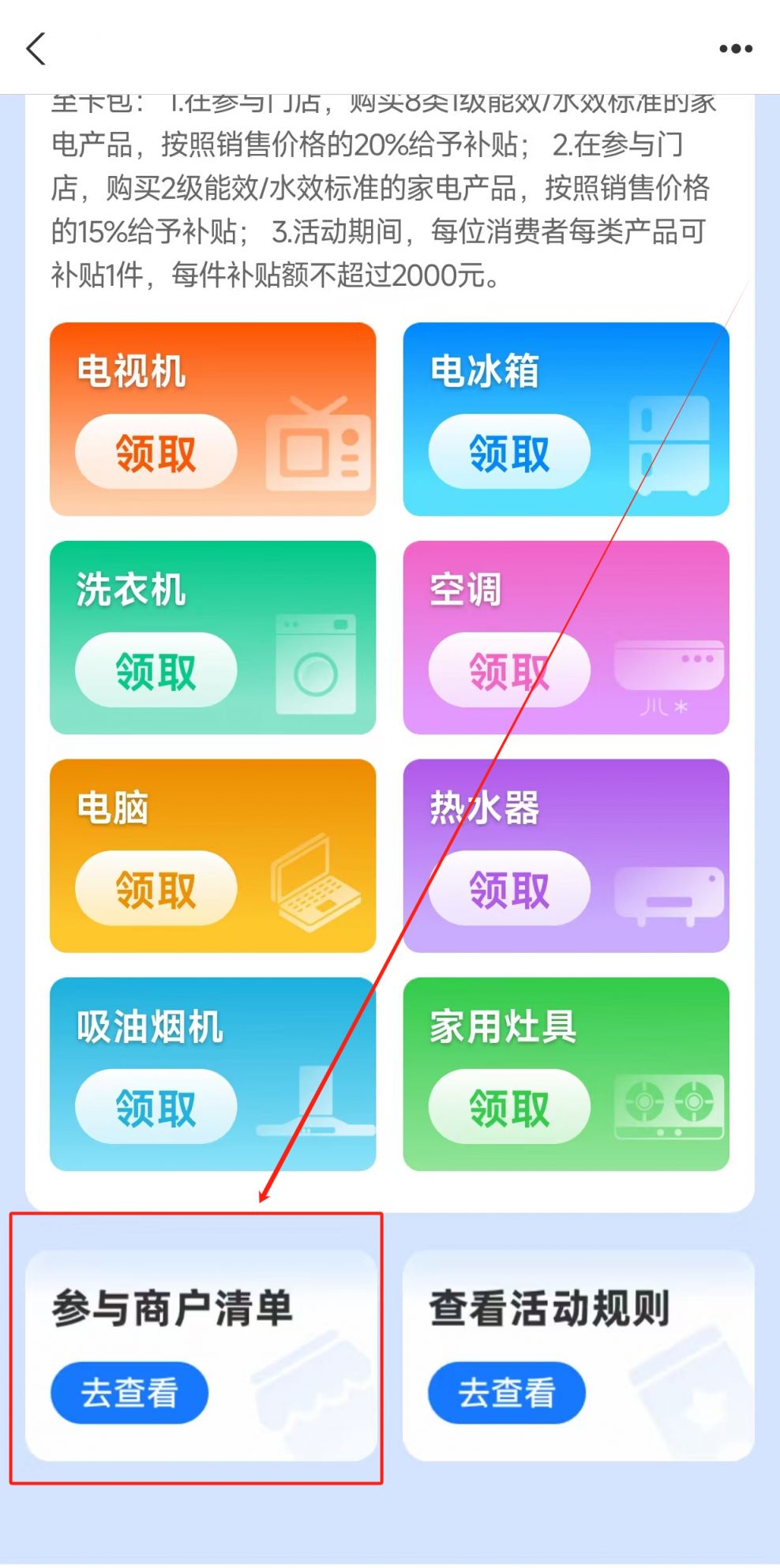Go back using the top-left arrow
The width and height of the screenshot is (780, 1568).
[x=36, y=49]
